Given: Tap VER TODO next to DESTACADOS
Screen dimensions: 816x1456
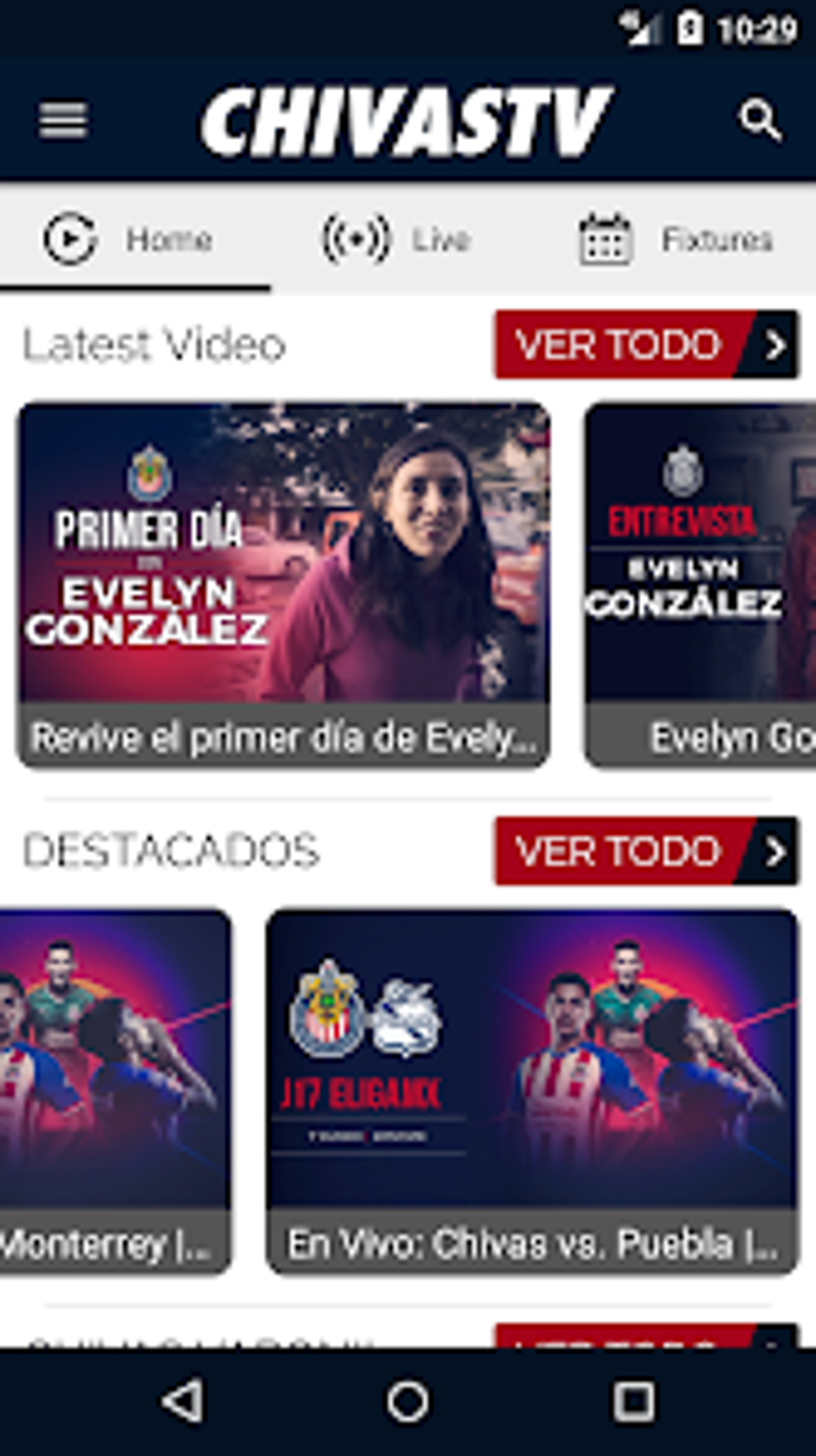Looking at the screenshot, I should coord(646,851).
